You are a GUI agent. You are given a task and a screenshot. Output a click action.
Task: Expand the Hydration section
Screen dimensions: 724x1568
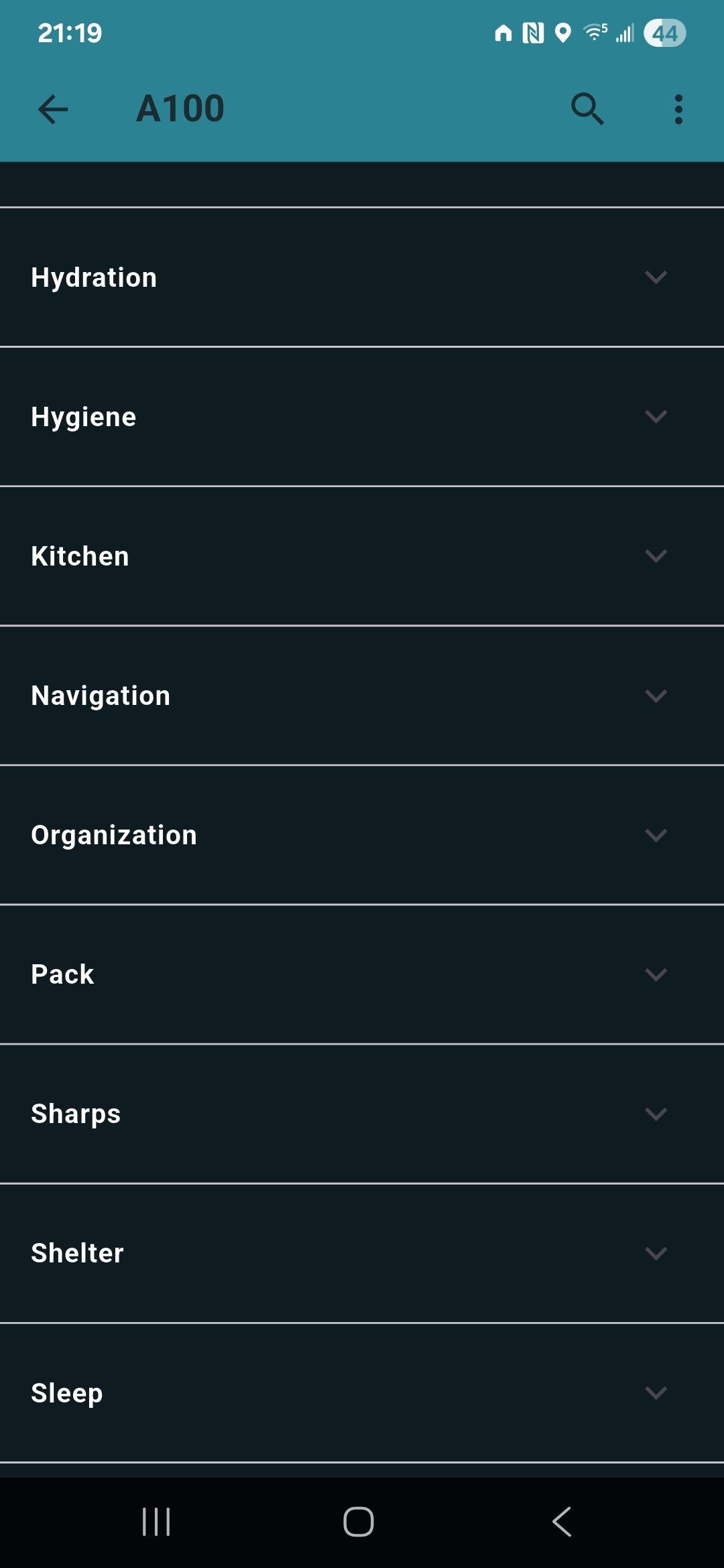point(656,277)
